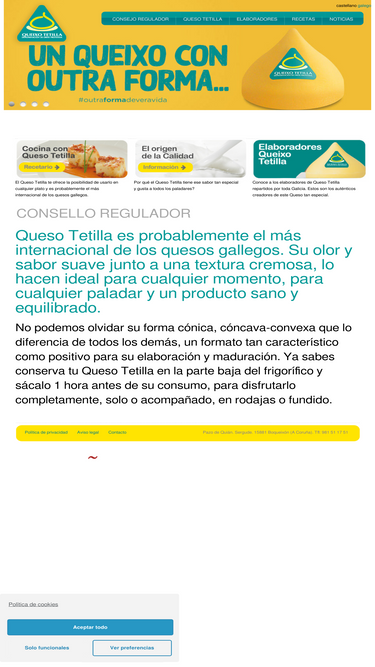This screenshot has height=667, width=375.
Task: Open Política de privacidad link
Action: [46, 432]
